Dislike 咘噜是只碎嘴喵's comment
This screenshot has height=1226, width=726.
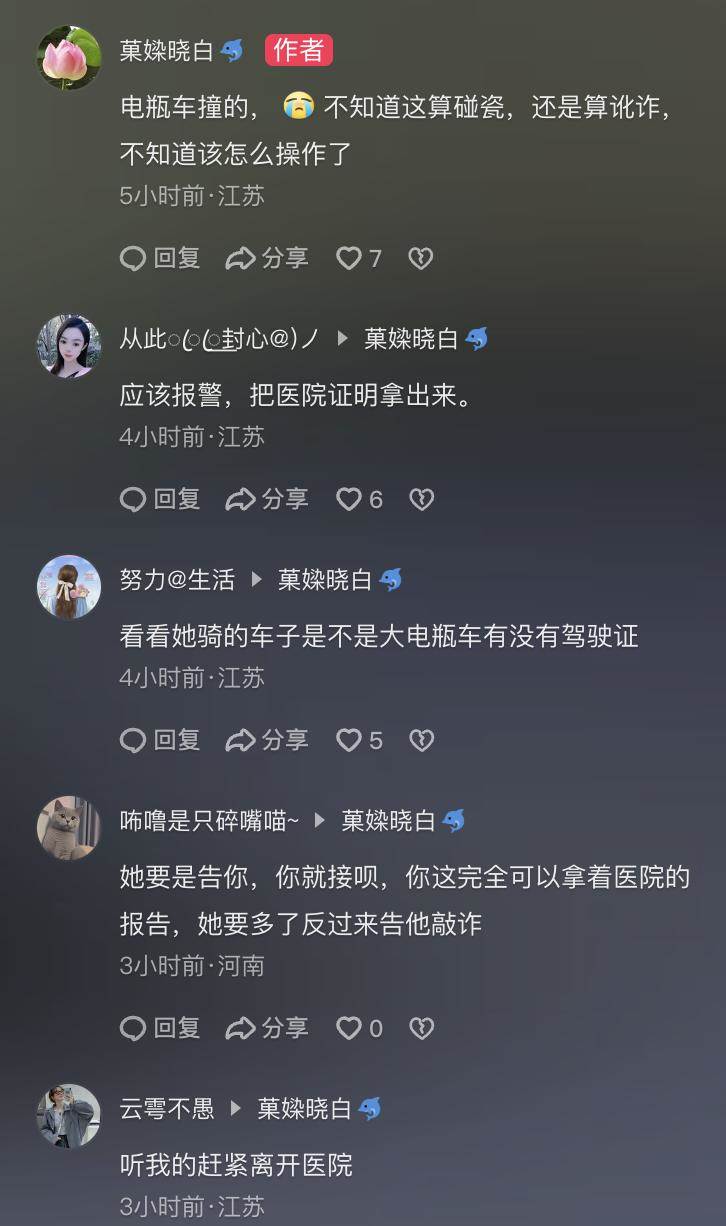[421, 1028]
